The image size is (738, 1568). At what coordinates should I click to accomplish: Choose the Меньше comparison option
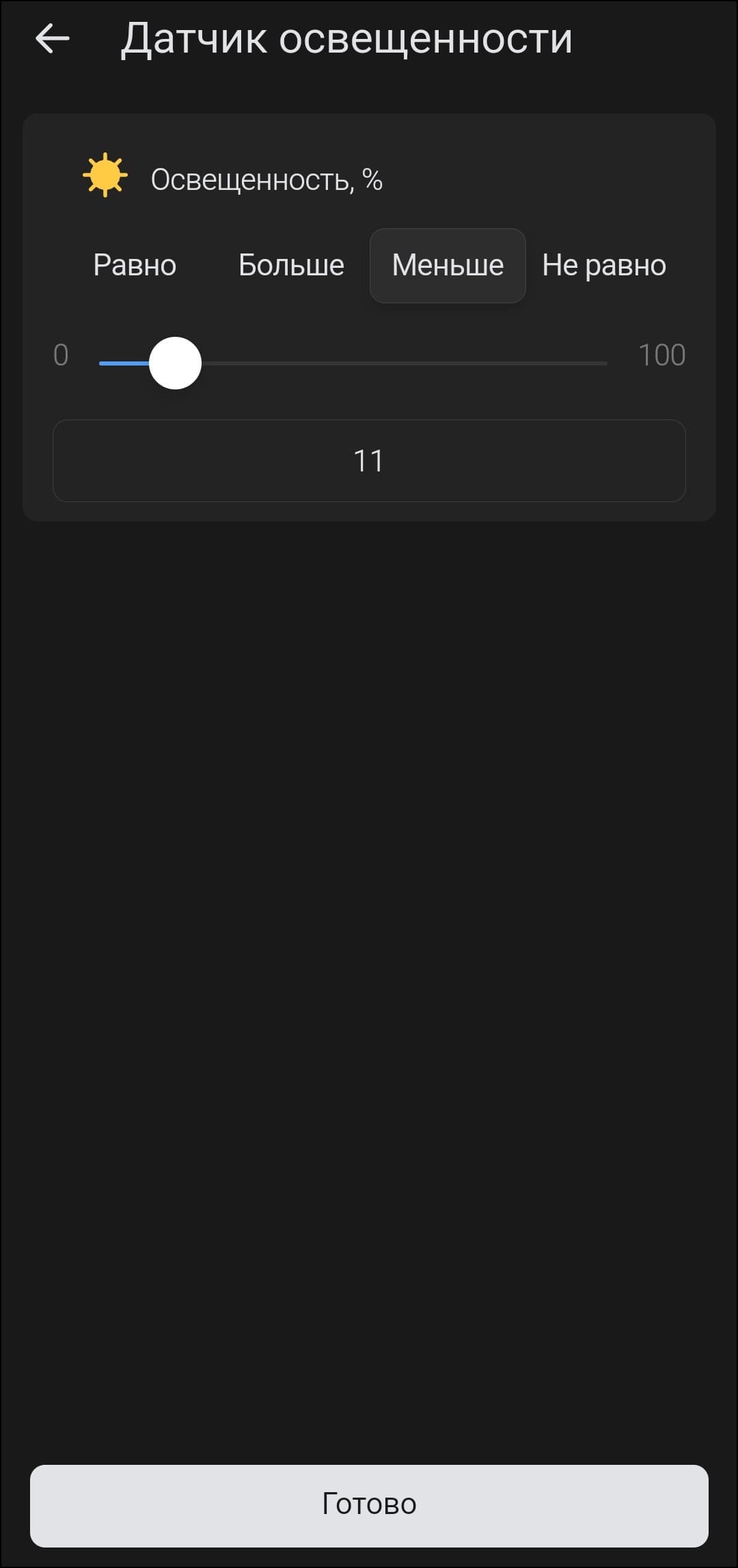pyautogui.click(x=448, y=265)
